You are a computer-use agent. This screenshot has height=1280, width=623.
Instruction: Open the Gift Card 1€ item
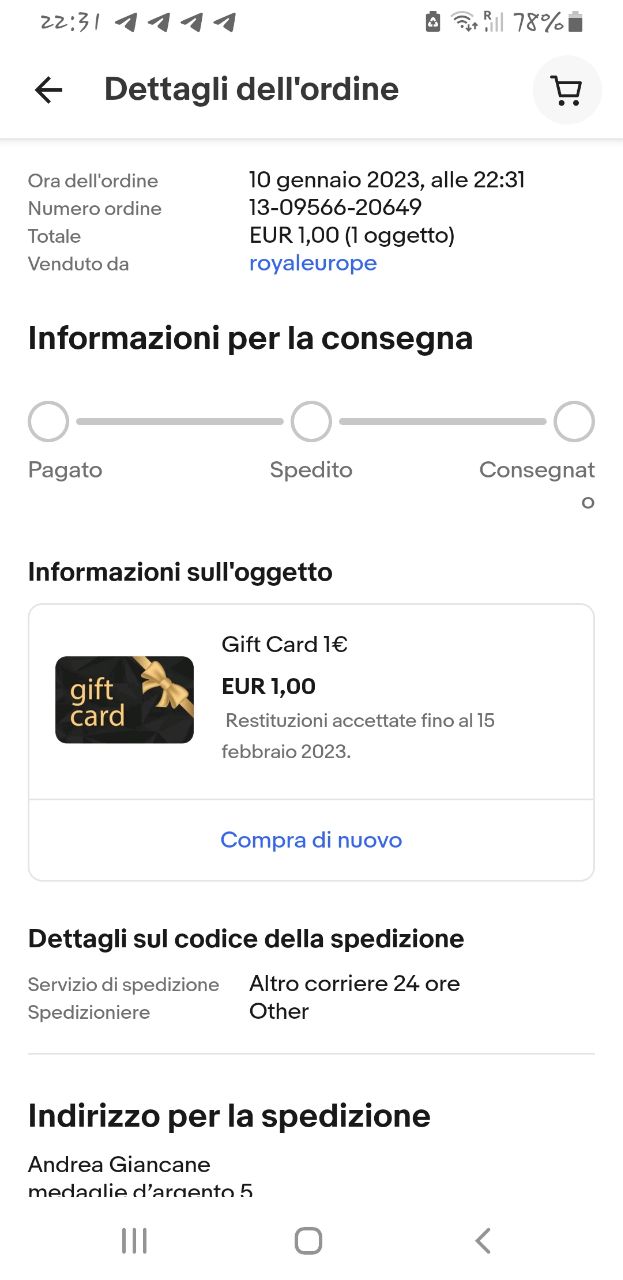[x=284, y=645]
